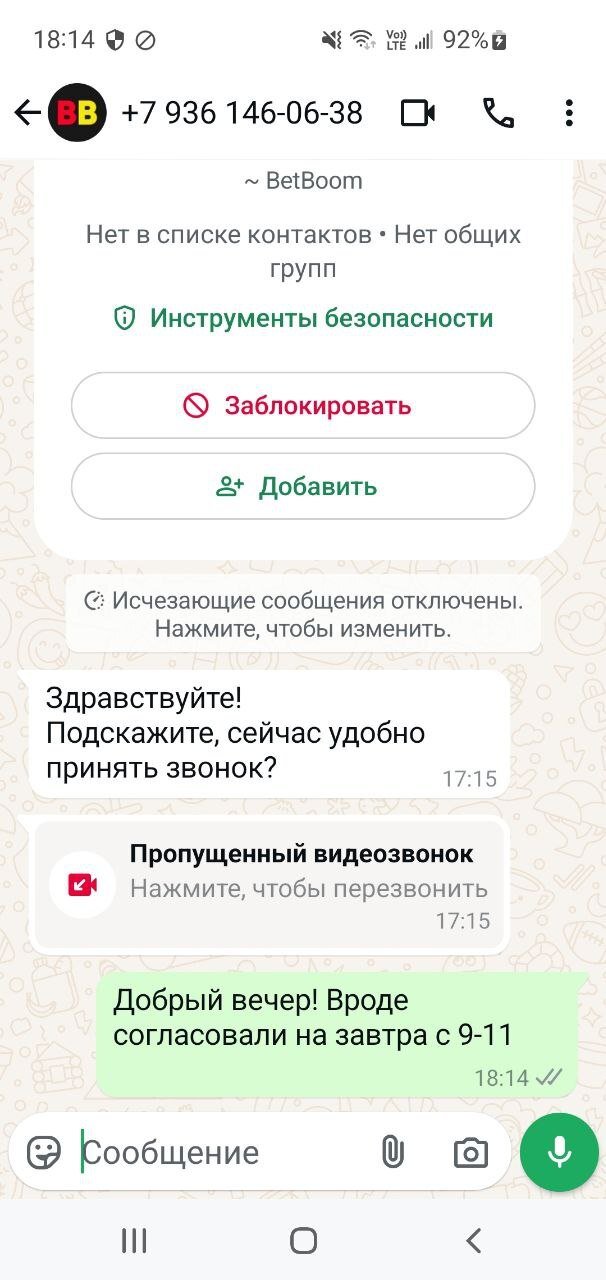Go back to the chat list
The image size is (606, 1280).
(x=27, y=113)
